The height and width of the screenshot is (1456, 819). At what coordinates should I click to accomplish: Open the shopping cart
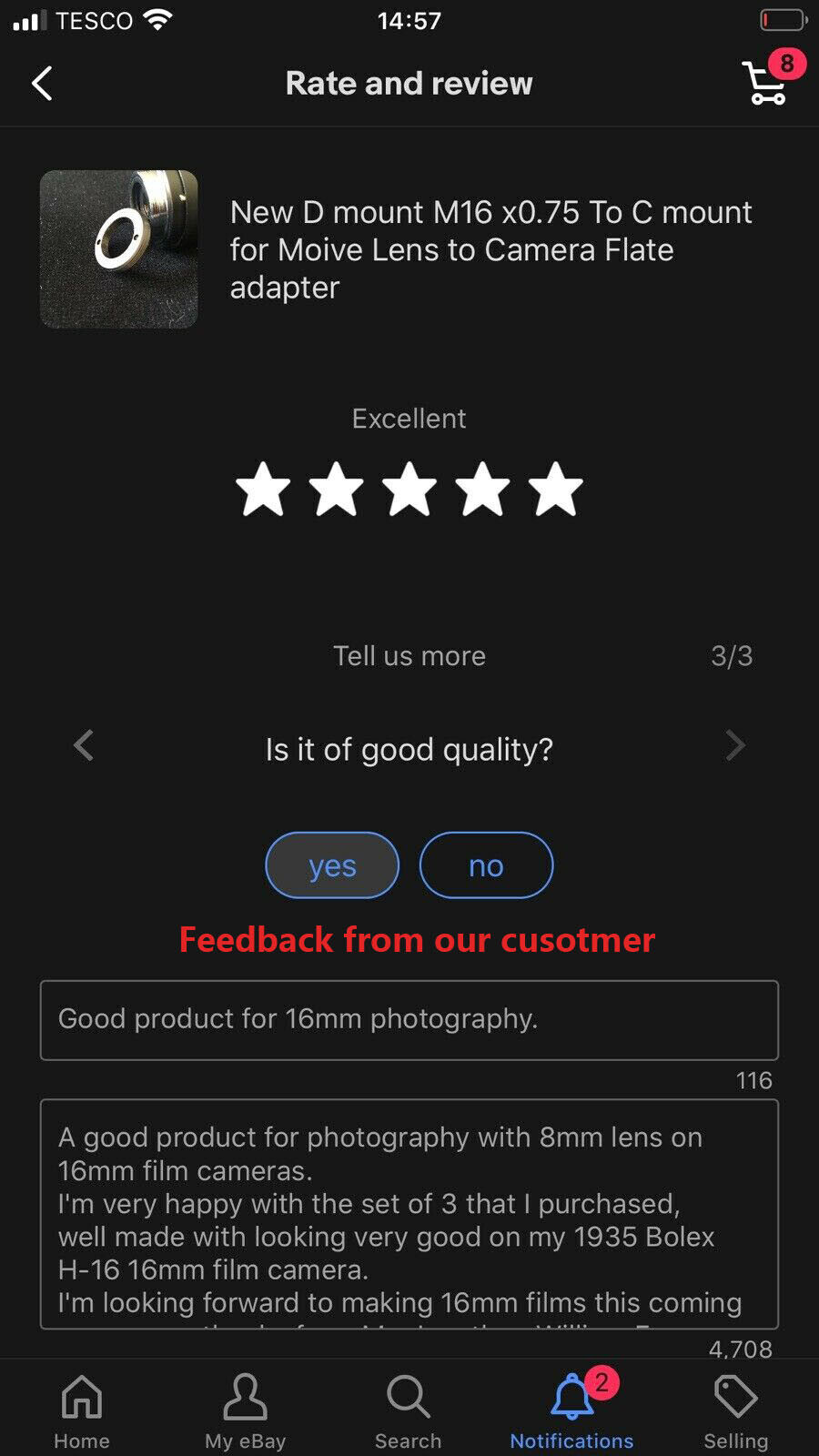(766, 83)
